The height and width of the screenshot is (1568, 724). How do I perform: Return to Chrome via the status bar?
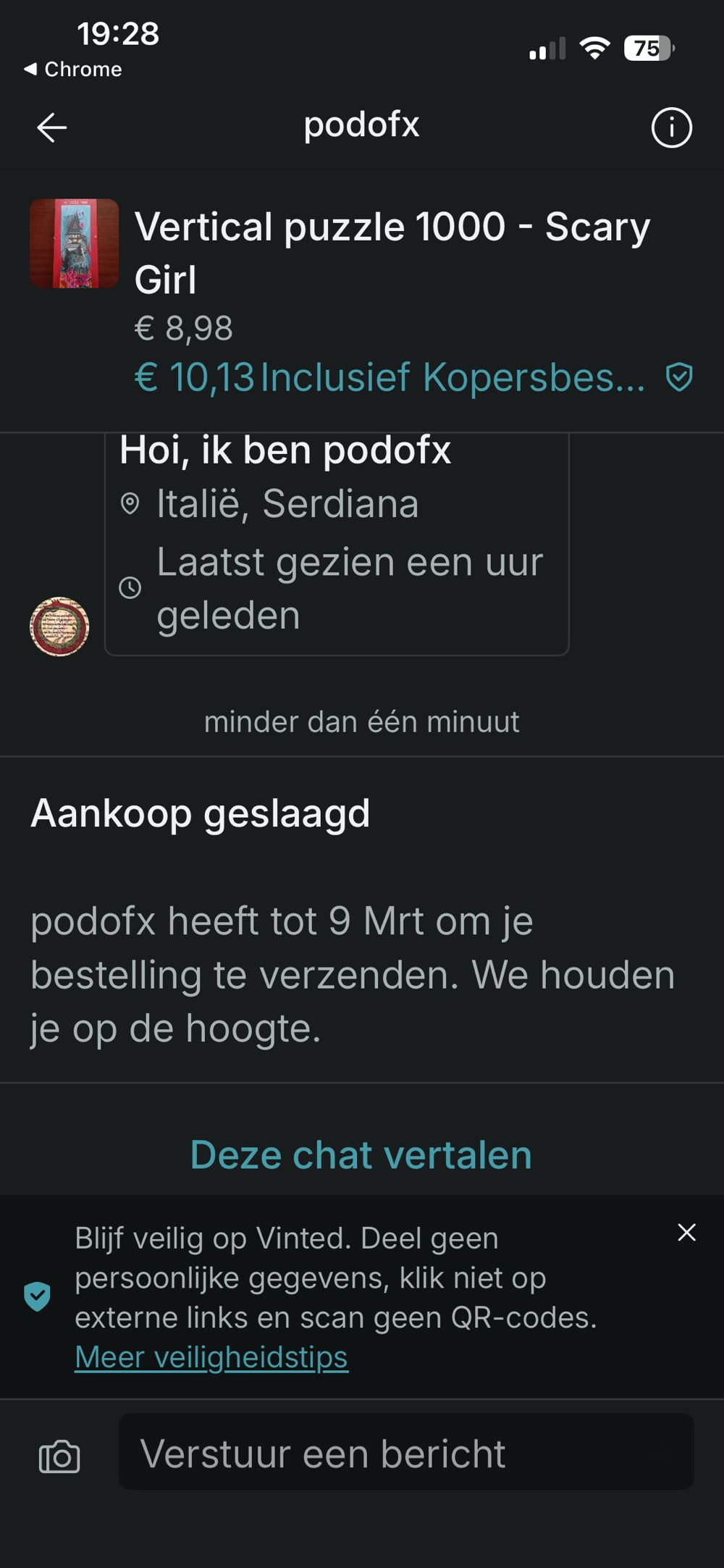pos(72,70)
